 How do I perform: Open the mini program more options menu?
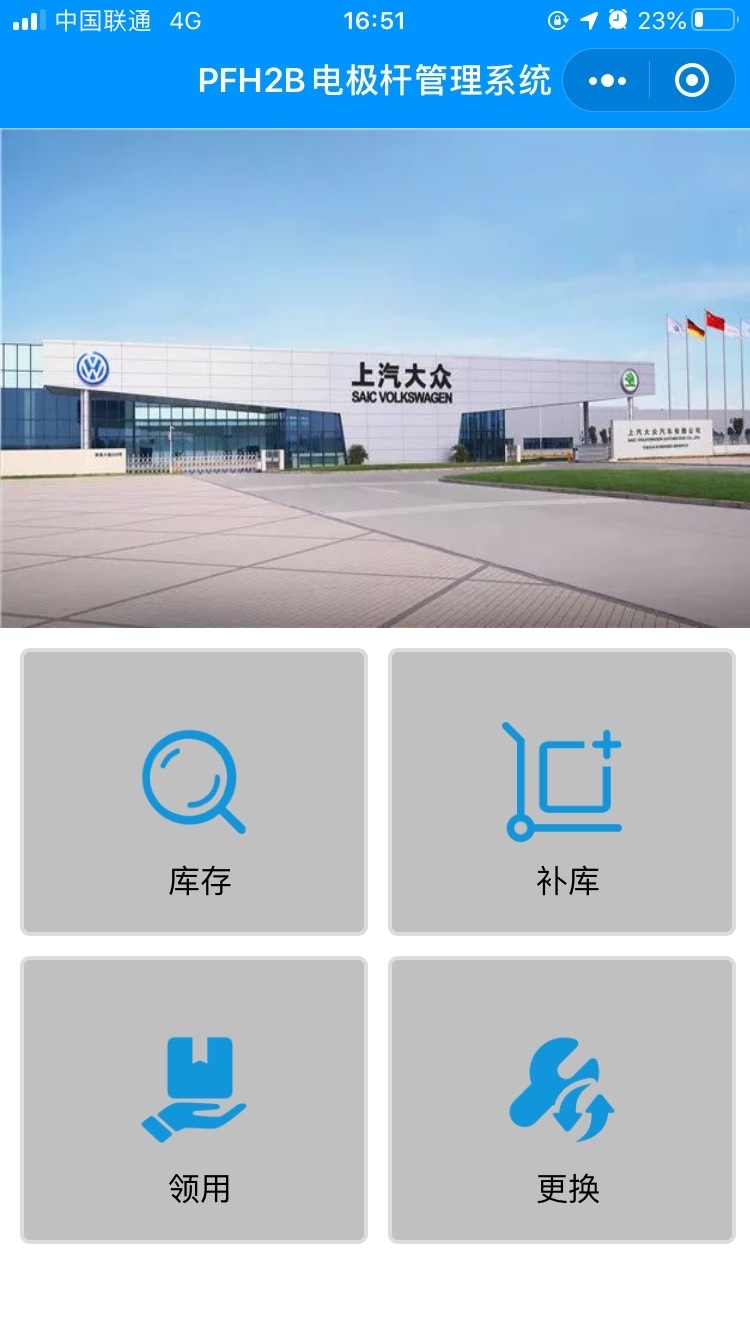tap(607, 81)
